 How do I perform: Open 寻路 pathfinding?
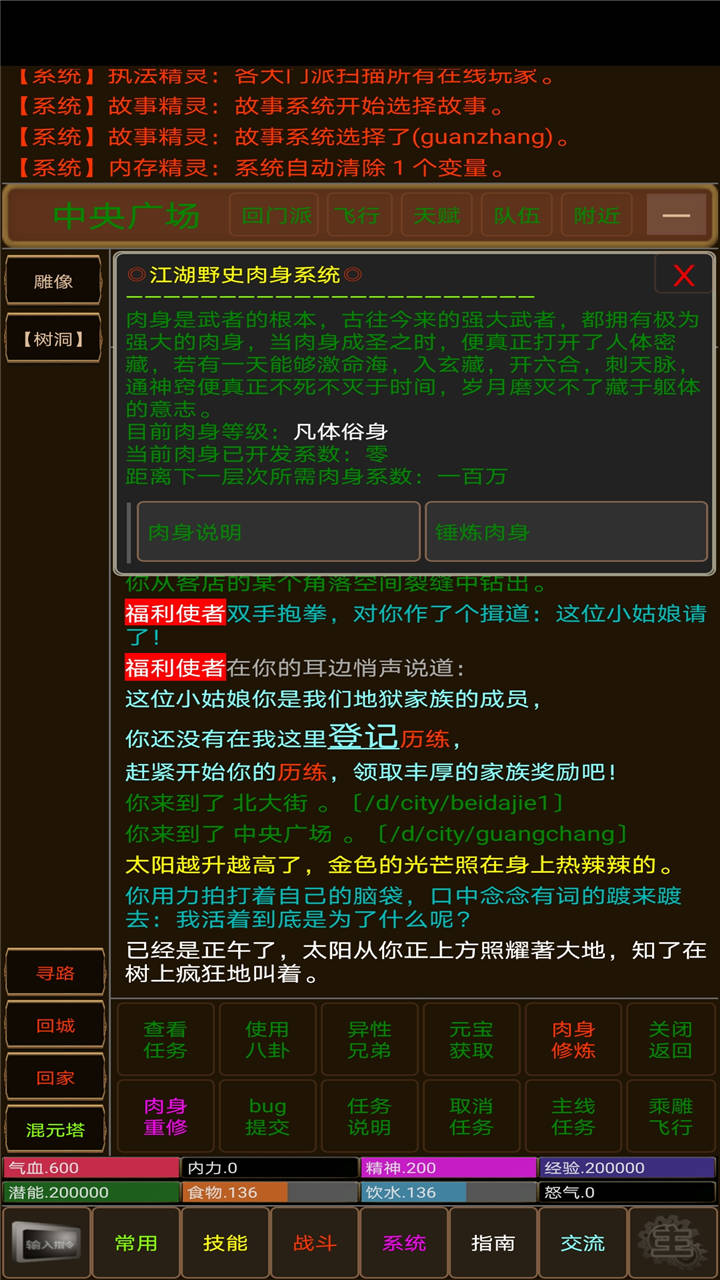click(x=55, y=973)
